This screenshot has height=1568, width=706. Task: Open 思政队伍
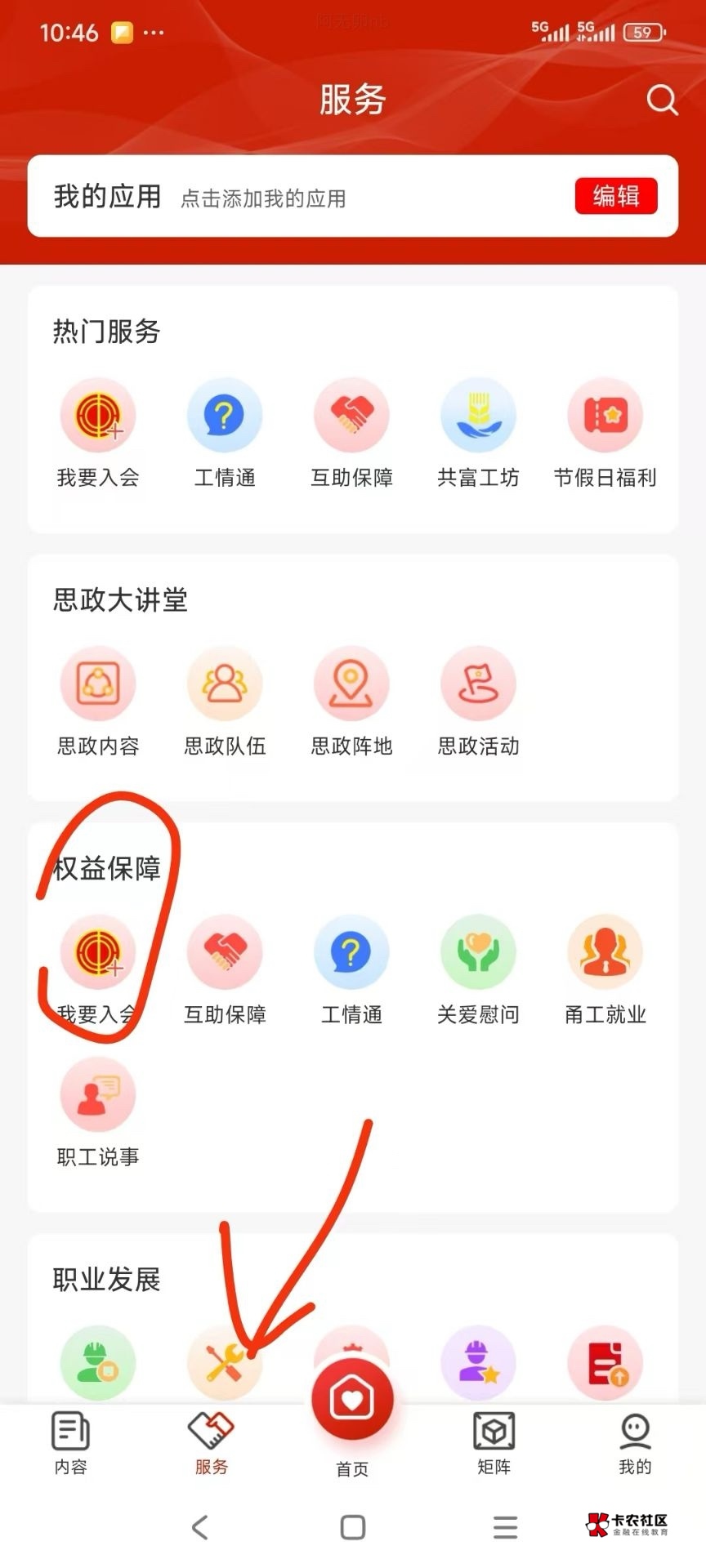225,702
